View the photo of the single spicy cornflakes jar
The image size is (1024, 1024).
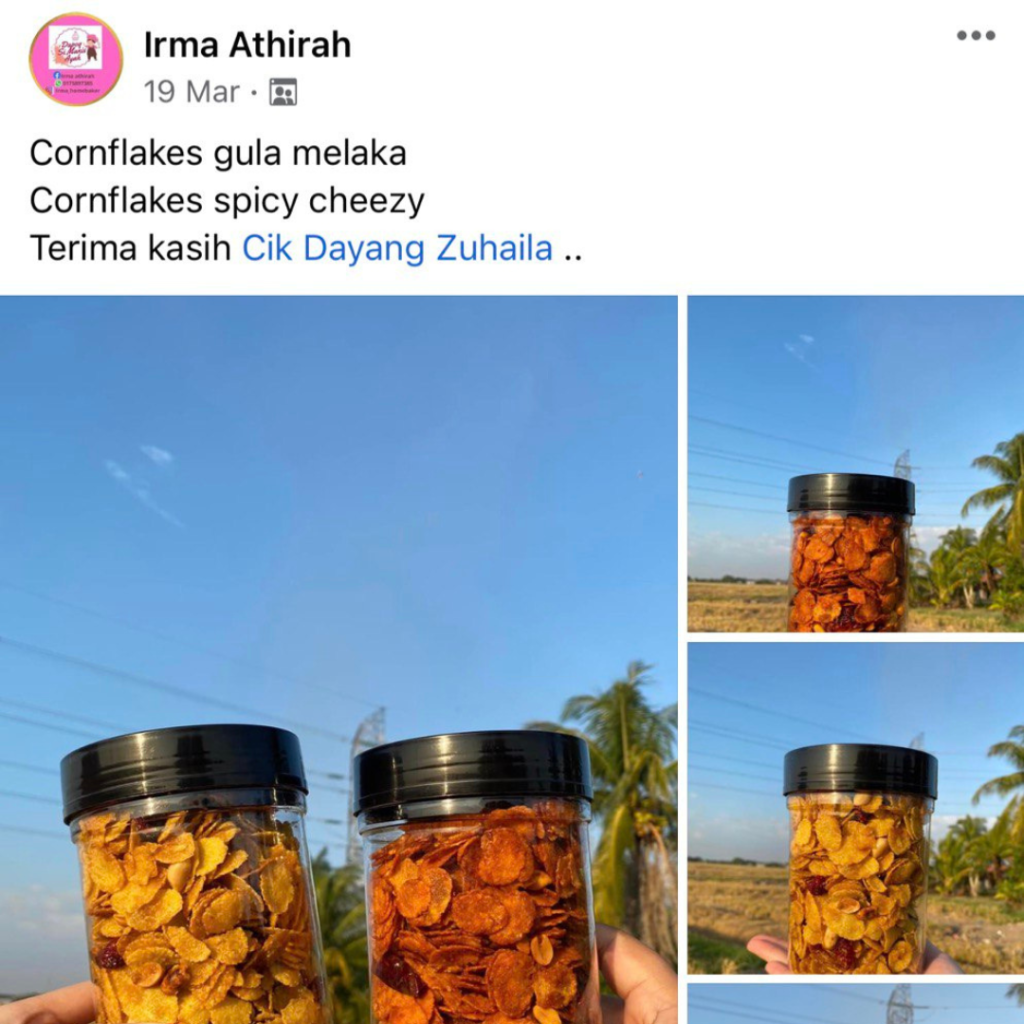point(855,464)
